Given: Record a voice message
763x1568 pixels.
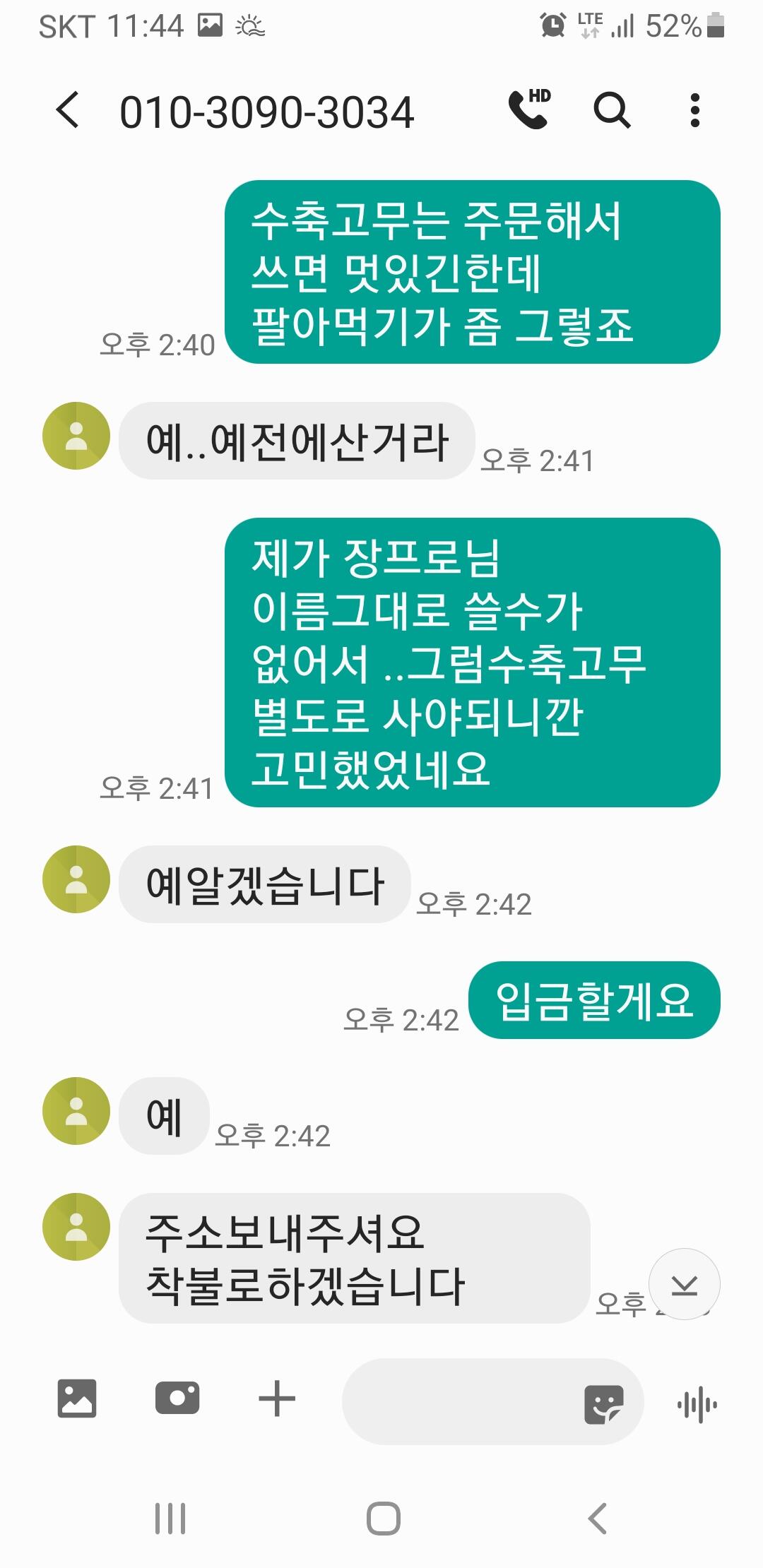Looking at the screenshot, I should 697,1403.
